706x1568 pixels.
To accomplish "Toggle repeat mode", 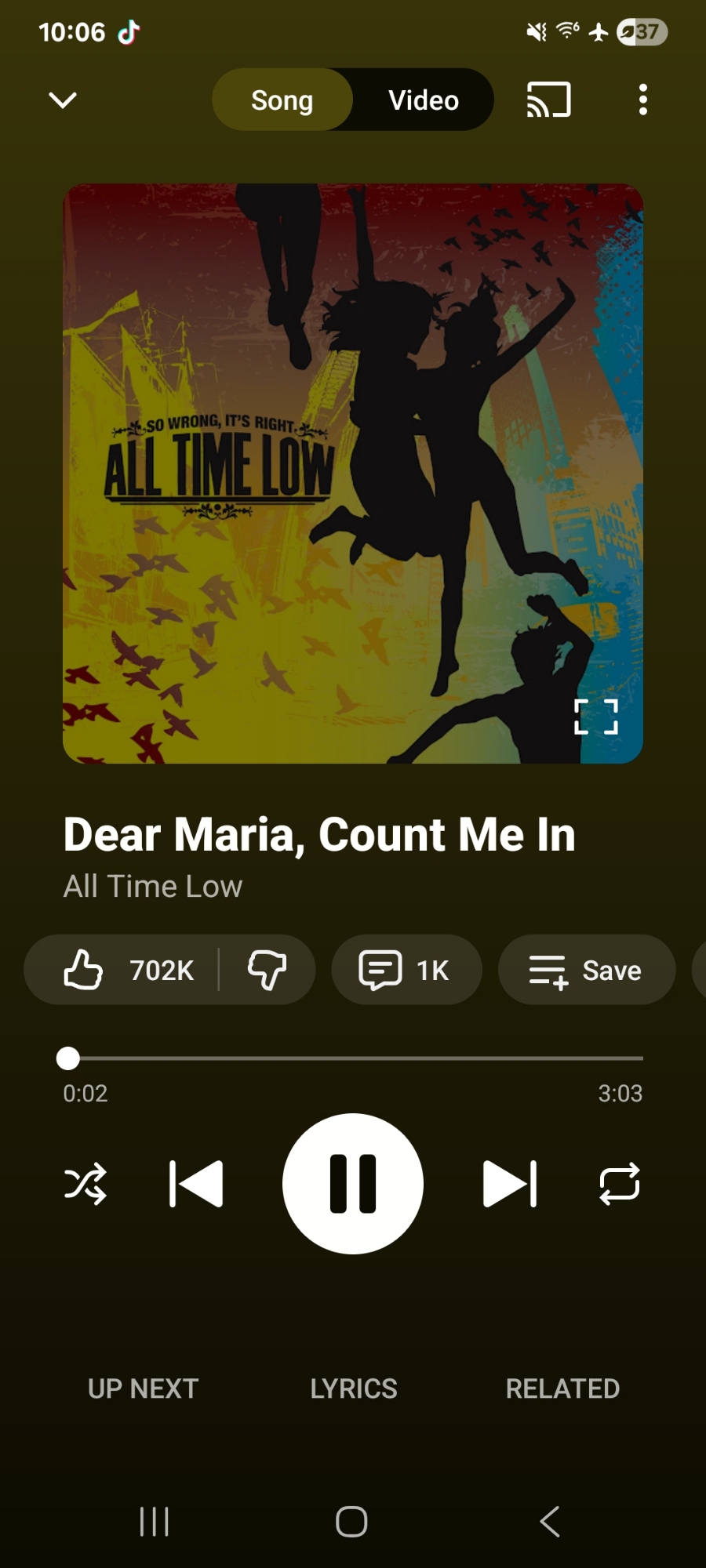I will [620, 1184].
